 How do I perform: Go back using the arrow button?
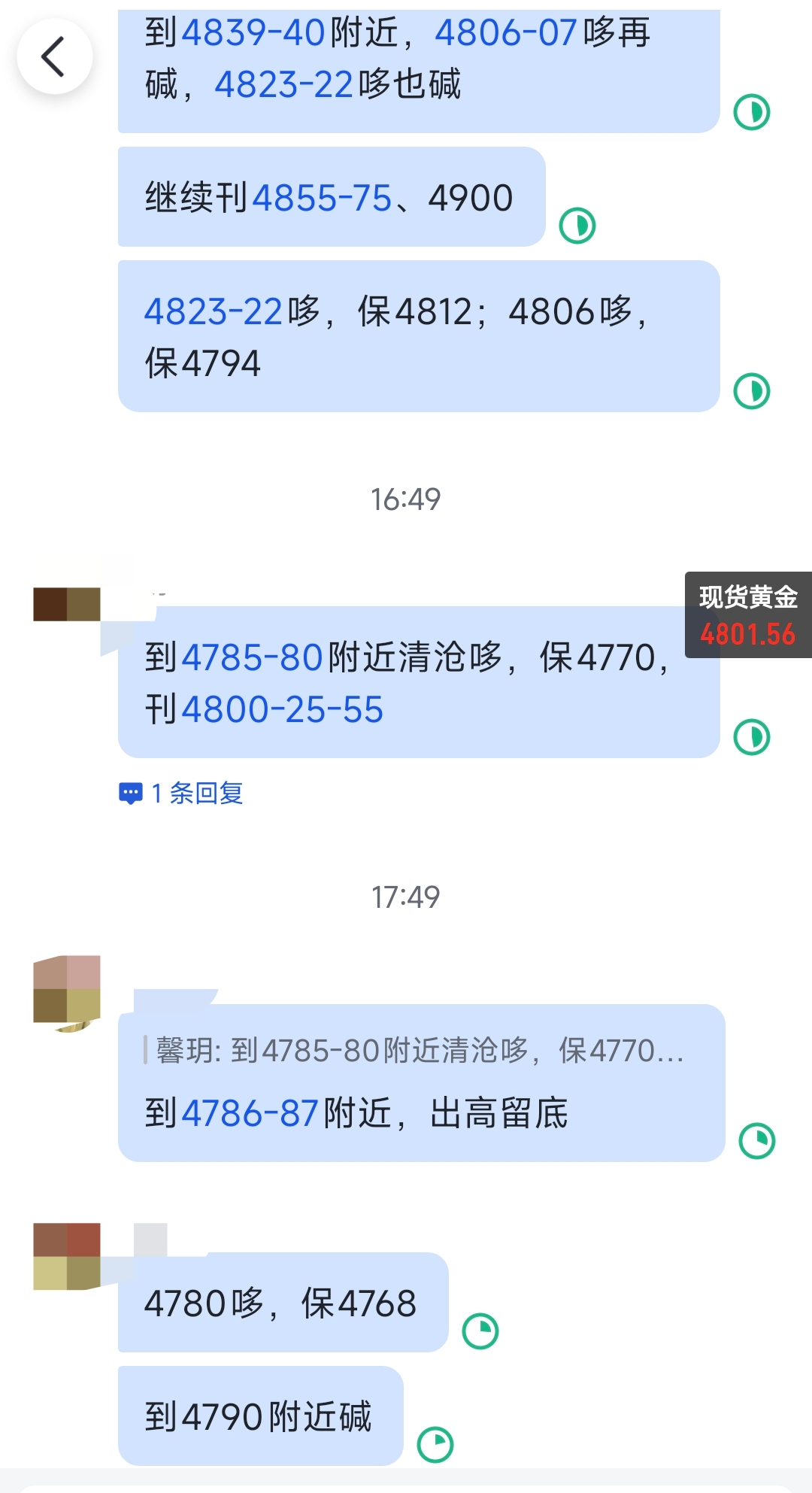point(54,57)
